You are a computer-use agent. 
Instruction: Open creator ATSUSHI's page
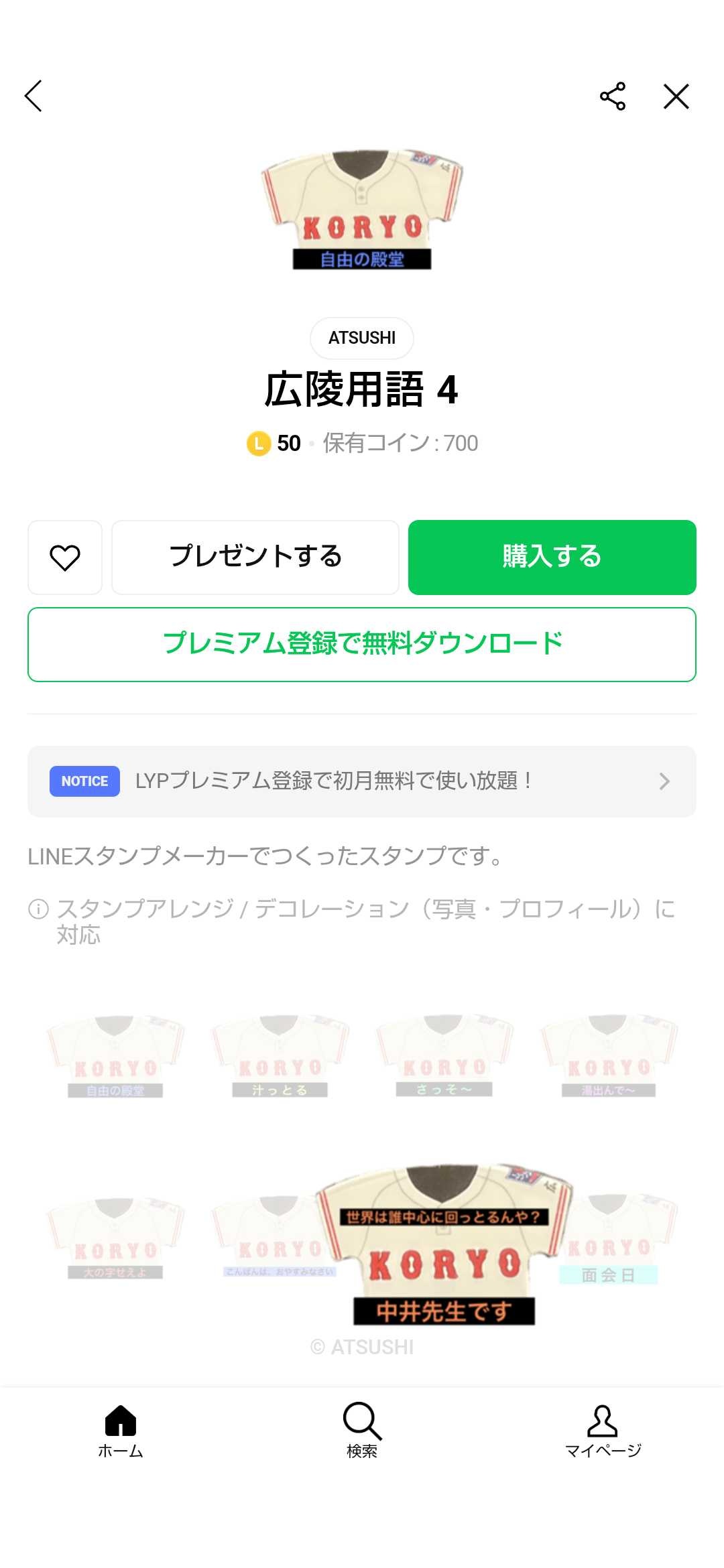pos(361,338)
